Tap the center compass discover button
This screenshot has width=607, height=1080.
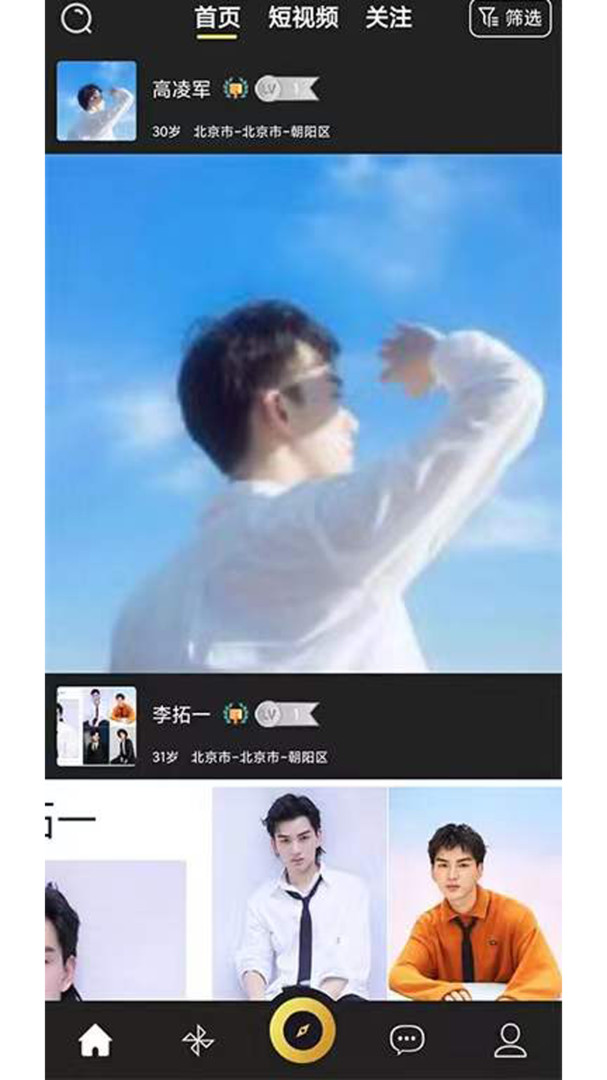click(x=303, y=1030)
